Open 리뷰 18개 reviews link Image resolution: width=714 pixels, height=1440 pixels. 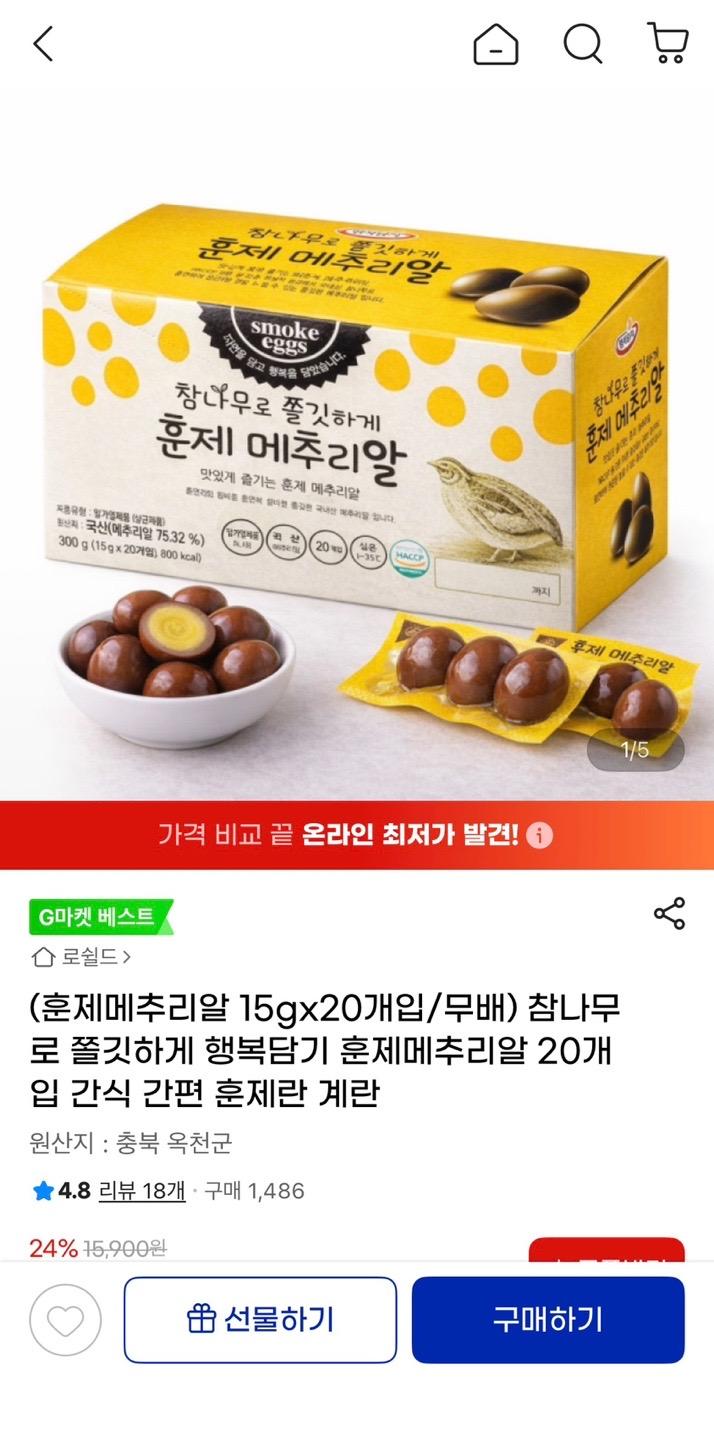point(142,1191)
